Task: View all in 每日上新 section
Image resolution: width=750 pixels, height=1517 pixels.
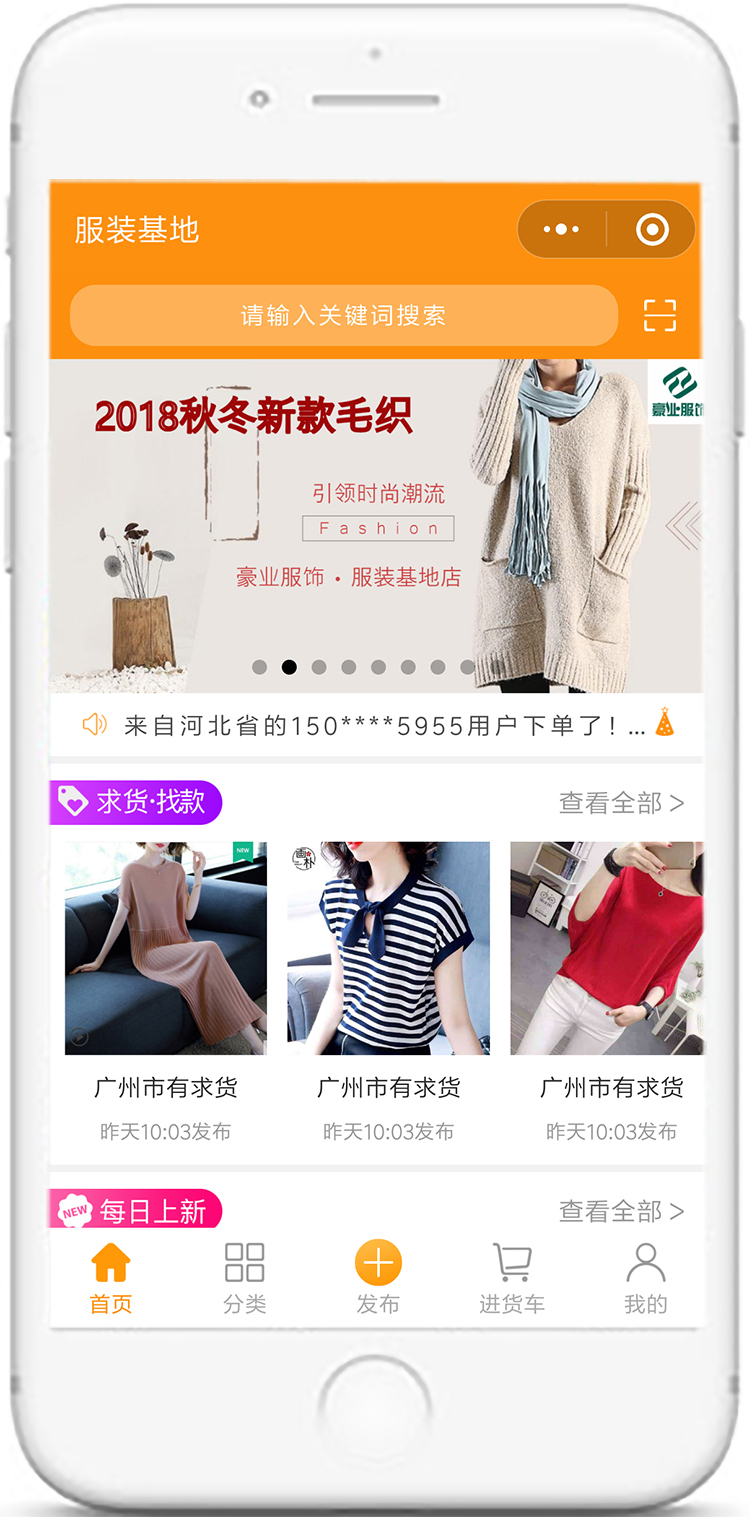Action: (x=621, y=1211)
